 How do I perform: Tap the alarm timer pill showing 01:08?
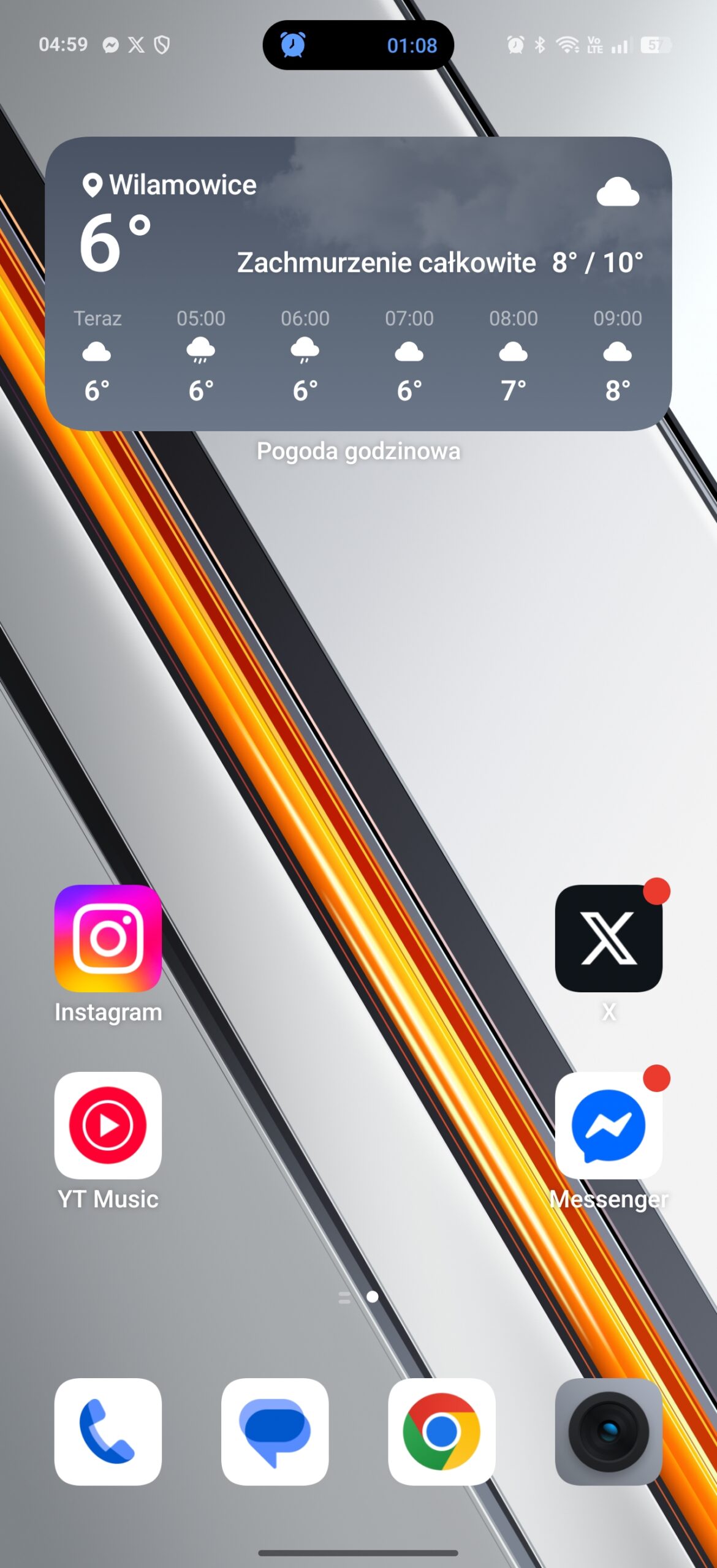[x=358, y=45]
